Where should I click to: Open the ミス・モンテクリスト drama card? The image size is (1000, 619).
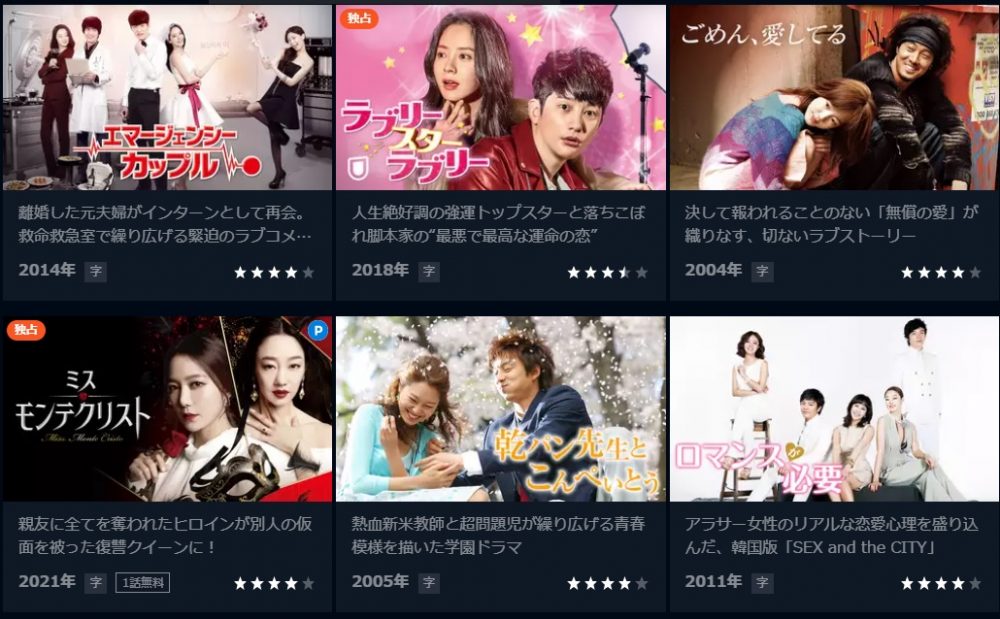click(x=167, y=409)
